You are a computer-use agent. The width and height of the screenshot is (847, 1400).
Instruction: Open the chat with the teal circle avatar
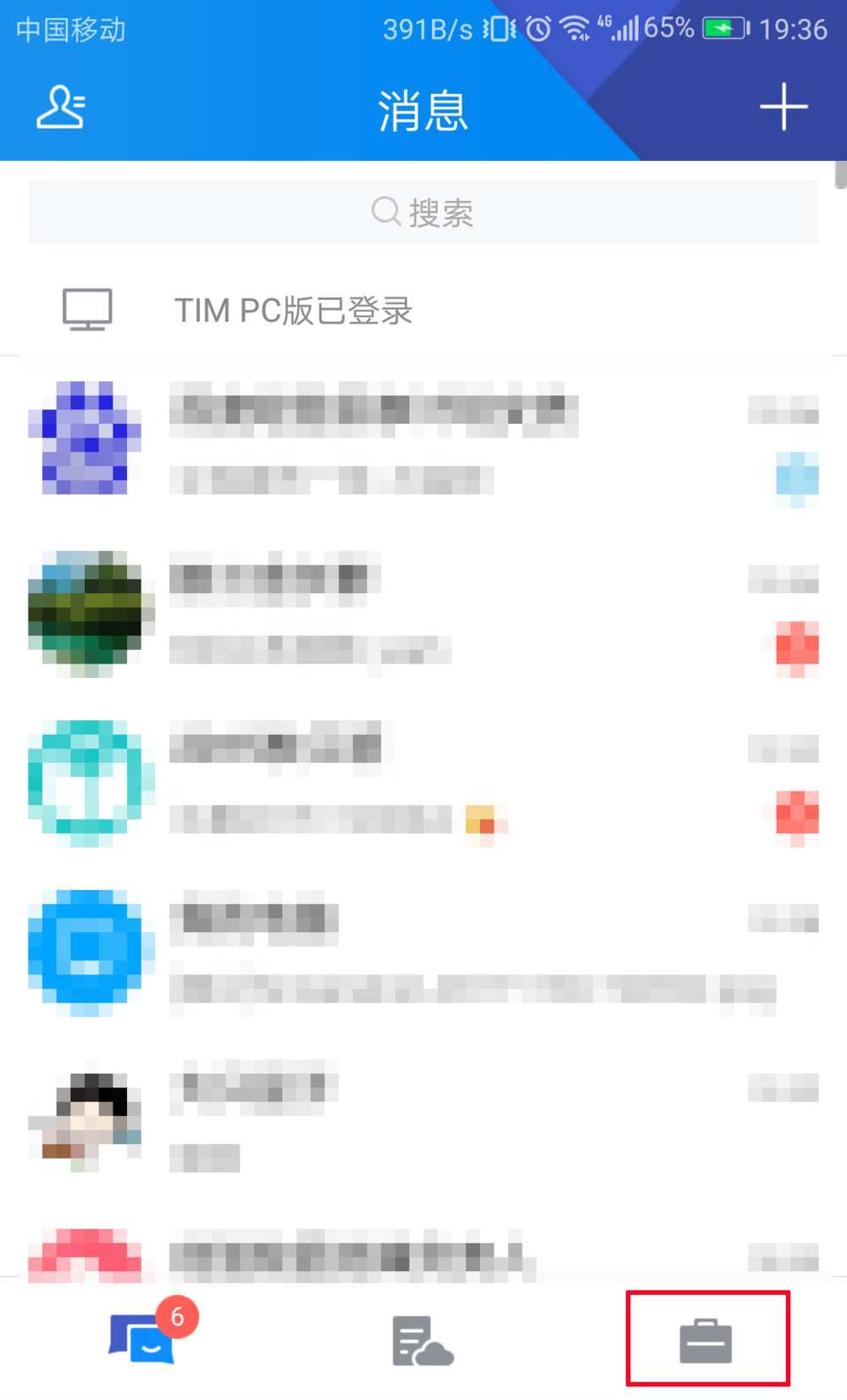423,781
